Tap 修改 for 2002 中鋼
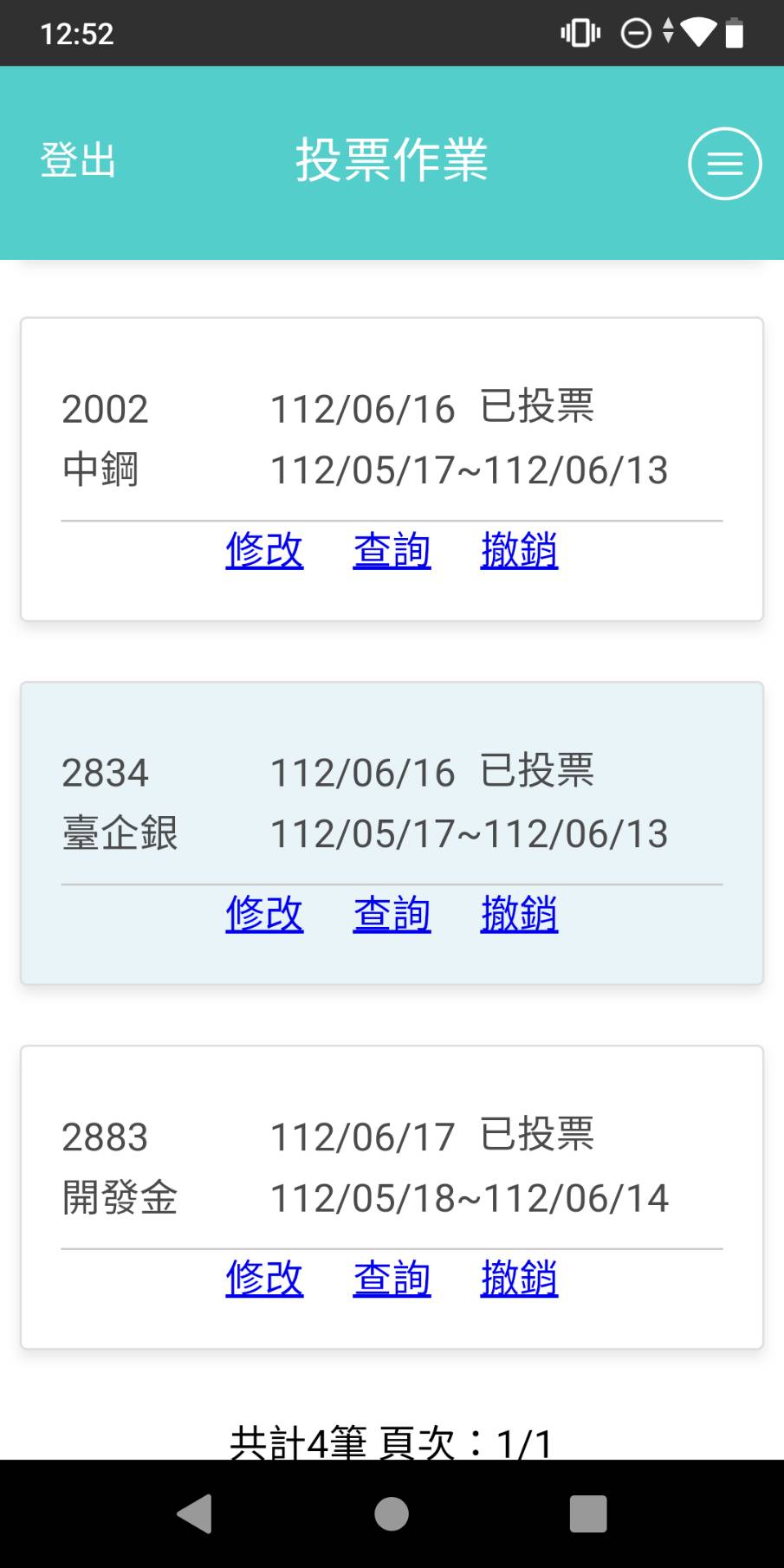 [x=264, y=550]
